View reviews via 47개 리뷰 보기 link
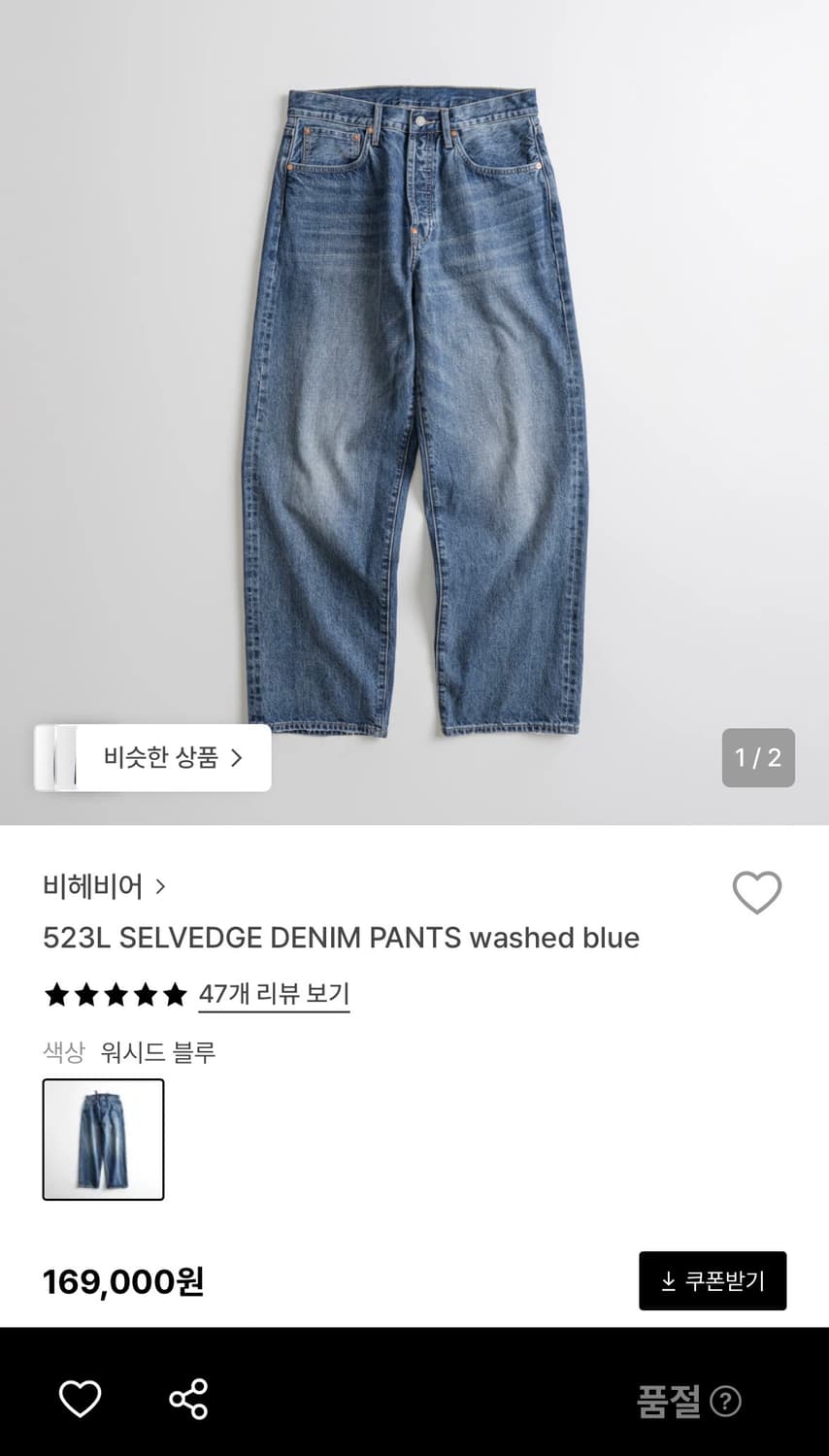Viewport: 829px width, 1456px height. tap(275, 994)
